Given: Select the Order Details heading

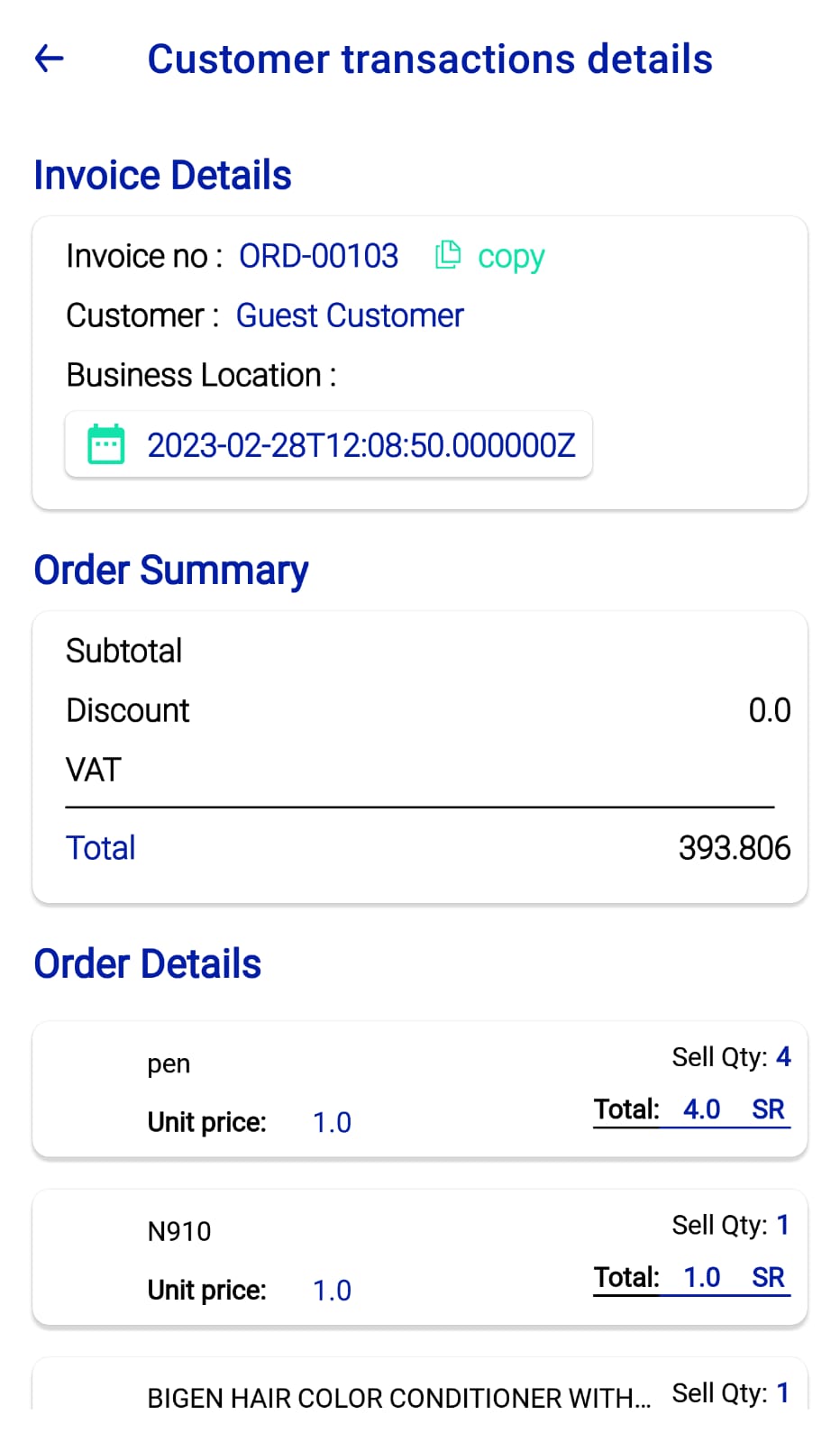Looking at the screenshot, I should (147, 963).
